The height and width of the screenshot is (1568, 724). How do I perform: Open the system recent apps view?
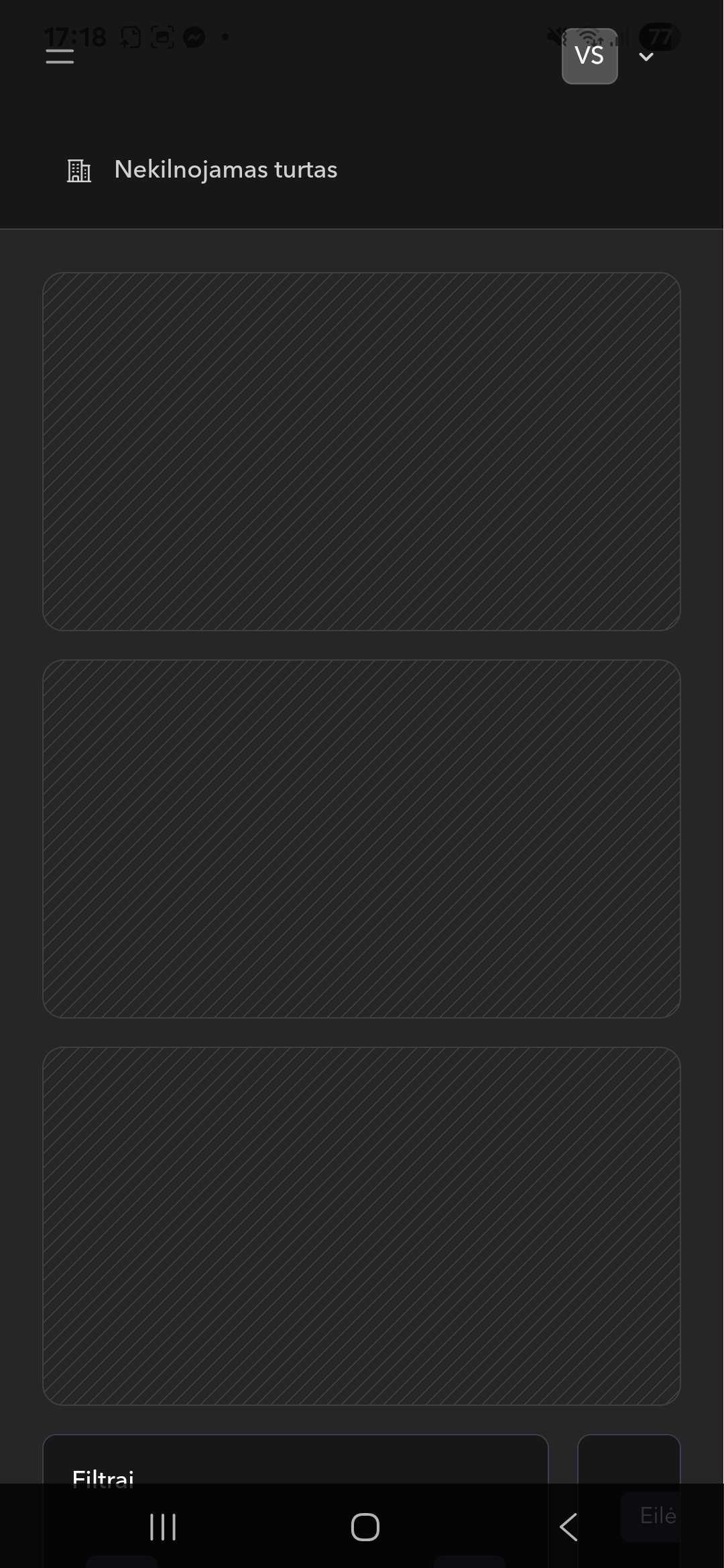click(x=163, y=1527)
